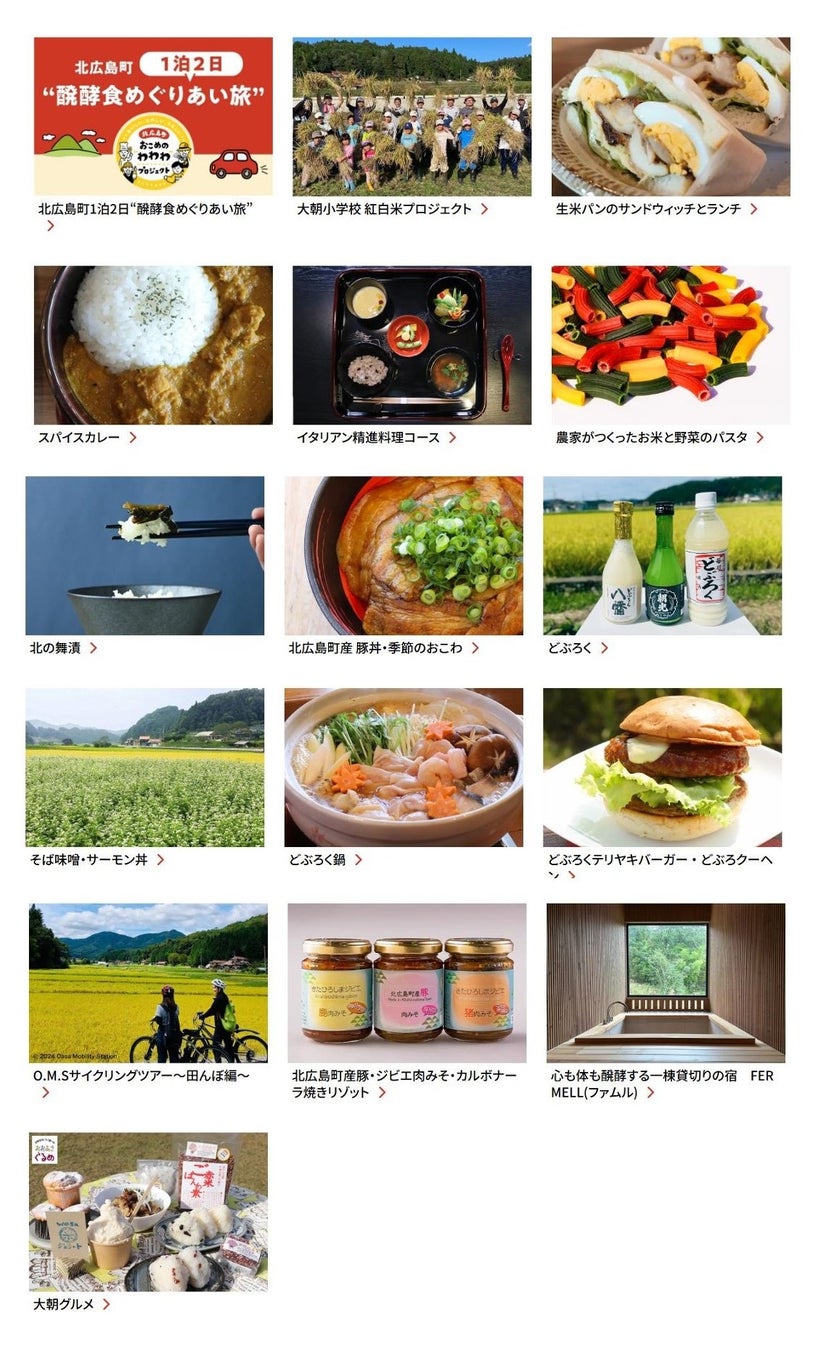Open 北広島町1泊2日"醗酵食めぐりあい旅" card
813x1350 pixels.
(x=153, y=117)
